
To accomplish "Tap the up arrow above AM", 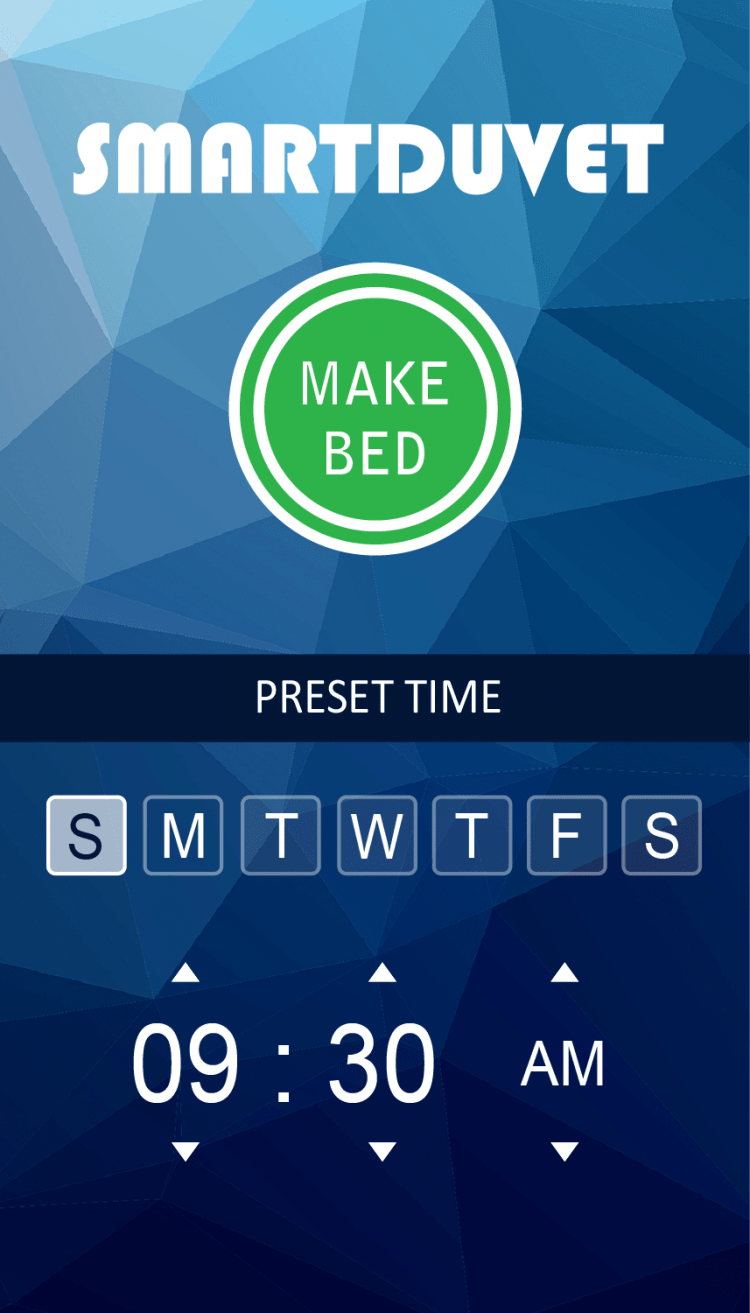I will point(565,973).
